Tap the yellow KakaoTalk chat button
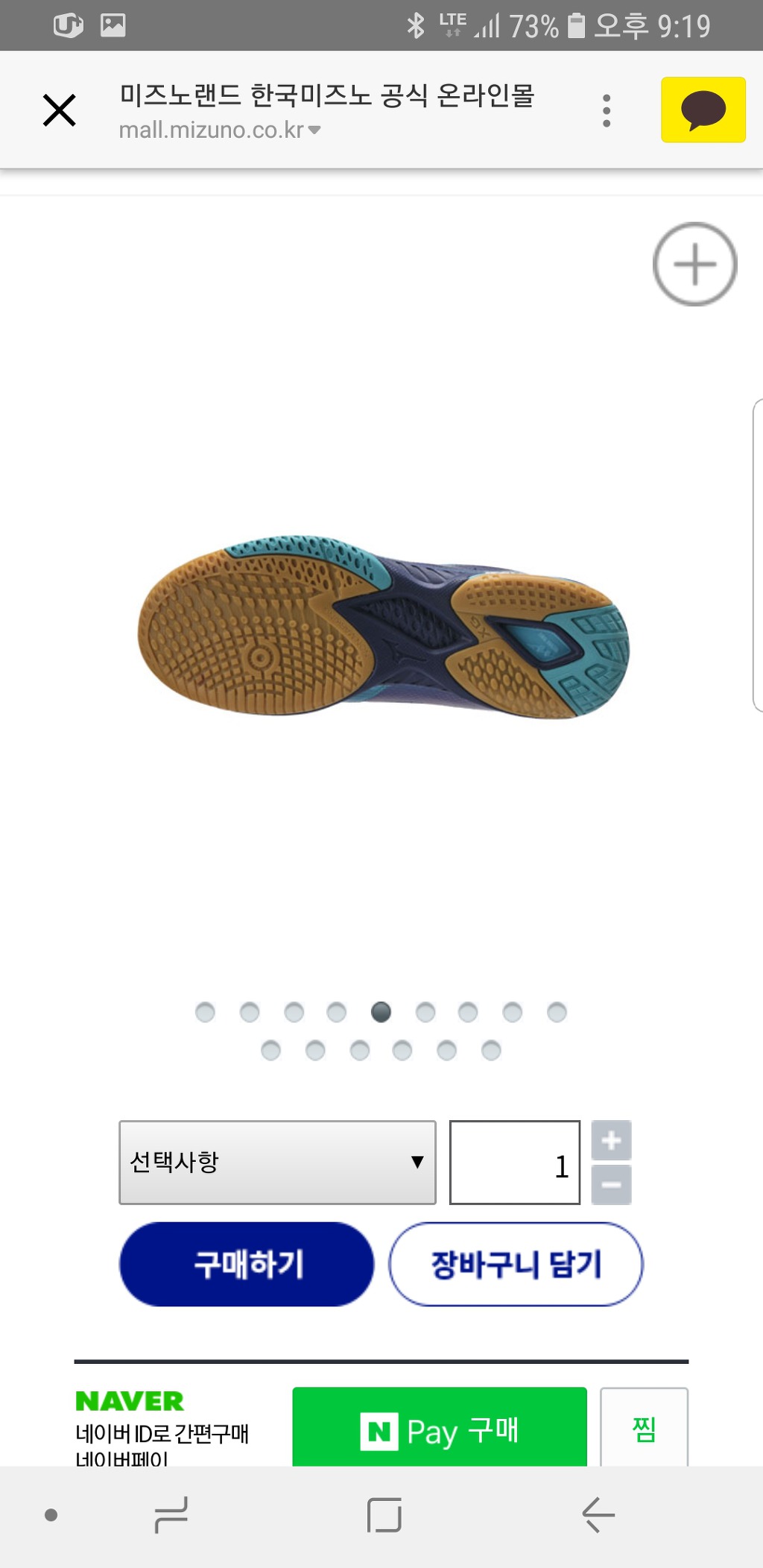The width and height of the screenshot is (763, 1568). pyautogui.click(x=703, y=110)
